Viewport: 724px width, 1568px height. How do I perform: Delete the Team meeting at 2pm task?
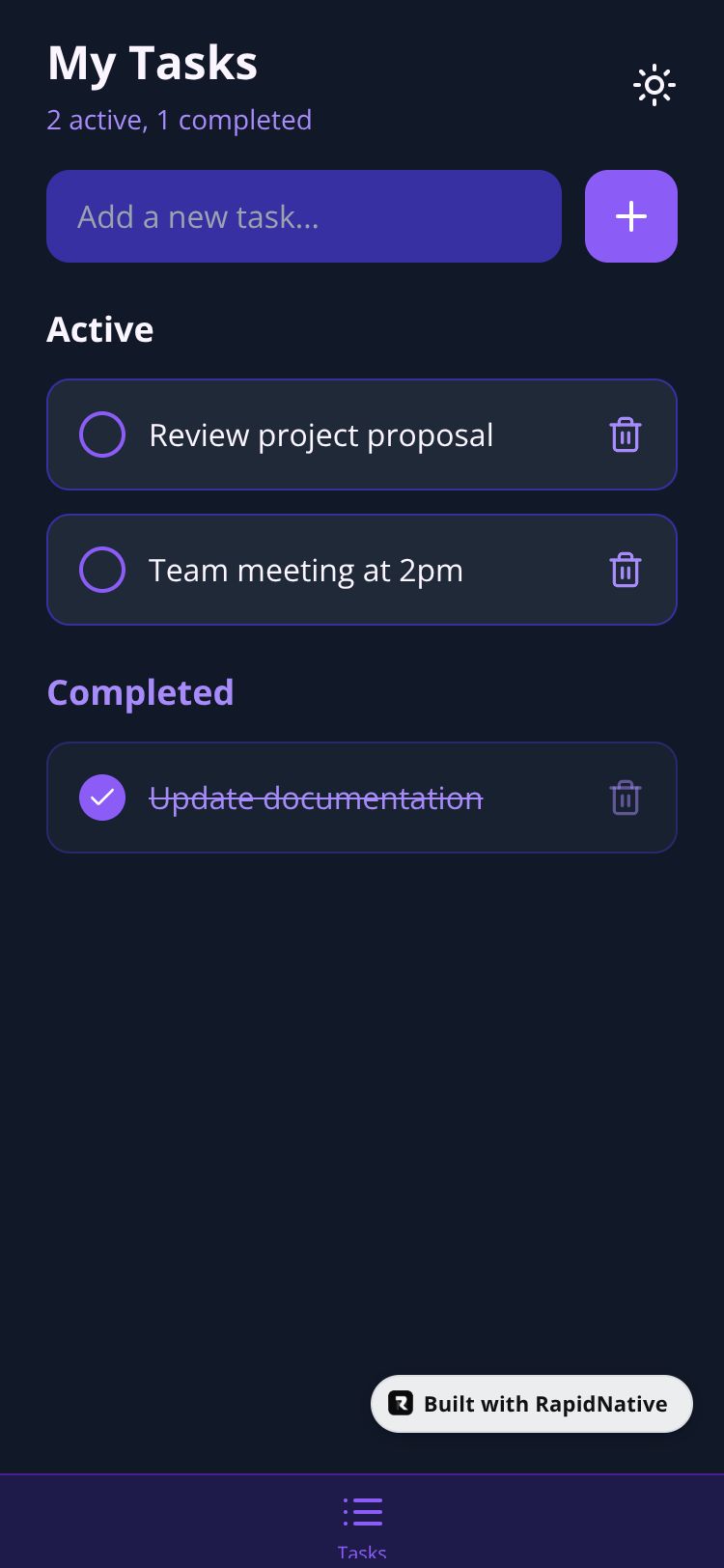(625, 570)
